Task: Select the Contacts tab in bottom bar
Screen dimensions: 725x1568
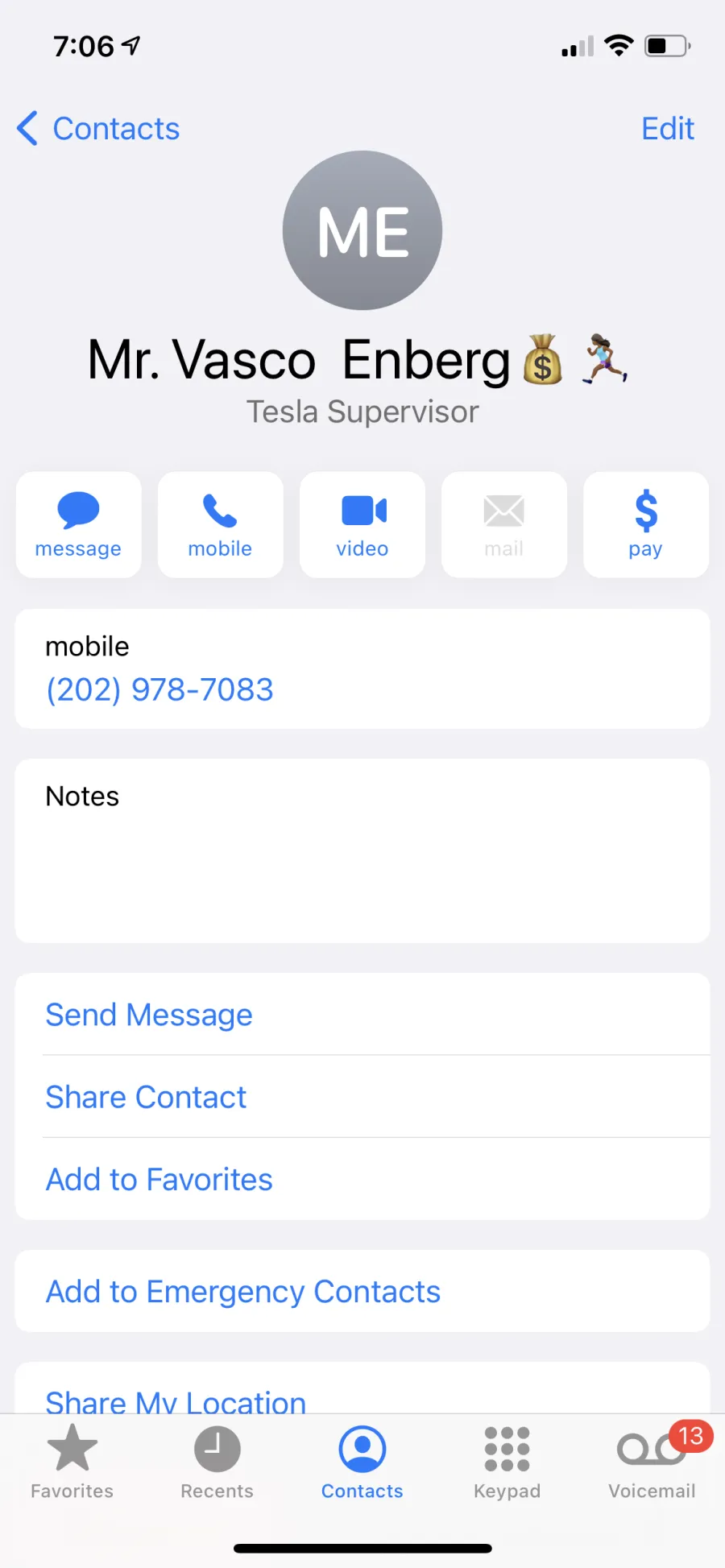Action: click(362, 1462)
